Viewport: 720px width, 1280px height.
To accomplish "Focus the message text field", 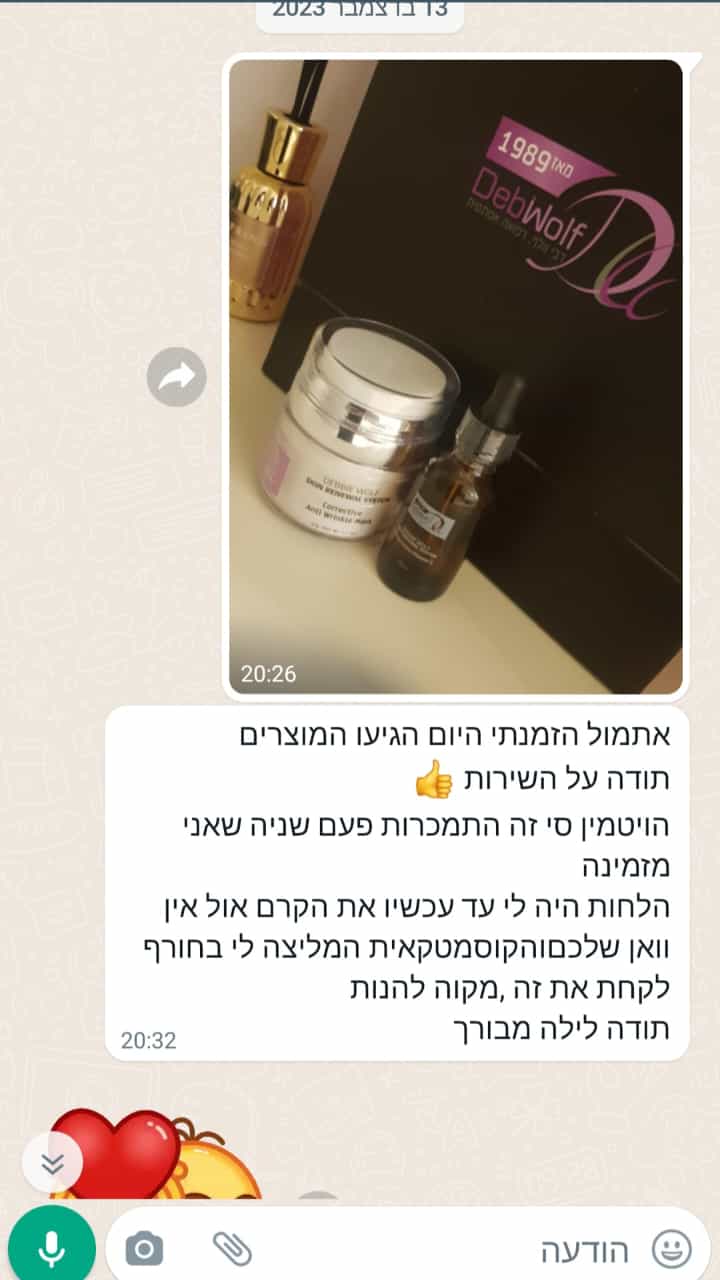I will (x=450, y=1248).
